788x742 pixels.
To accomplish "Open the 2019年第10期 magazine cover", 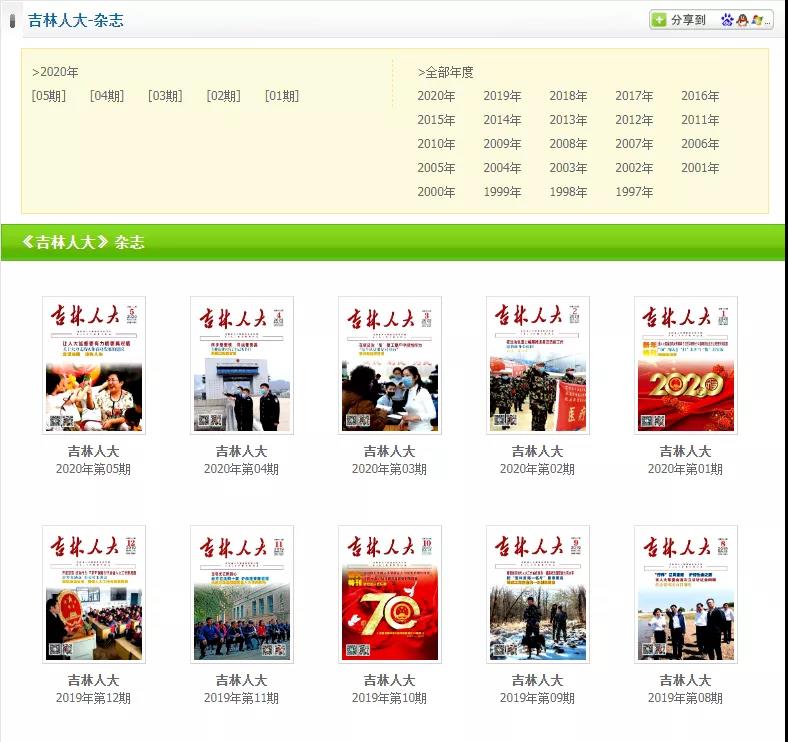I will [390, 594].
